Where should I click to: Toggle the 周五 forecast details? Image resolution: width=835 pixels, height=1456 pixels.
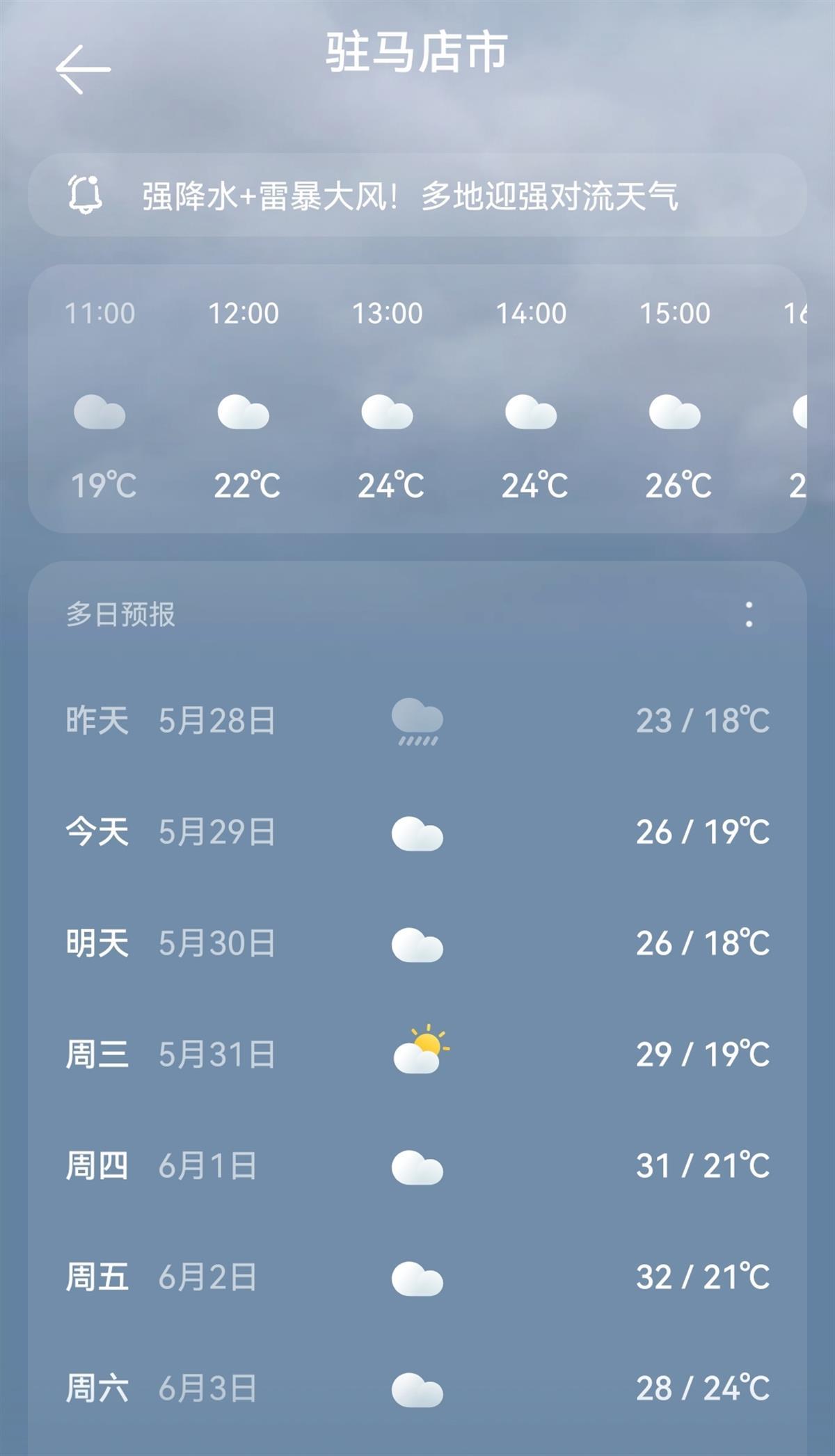pos(417,1279)
